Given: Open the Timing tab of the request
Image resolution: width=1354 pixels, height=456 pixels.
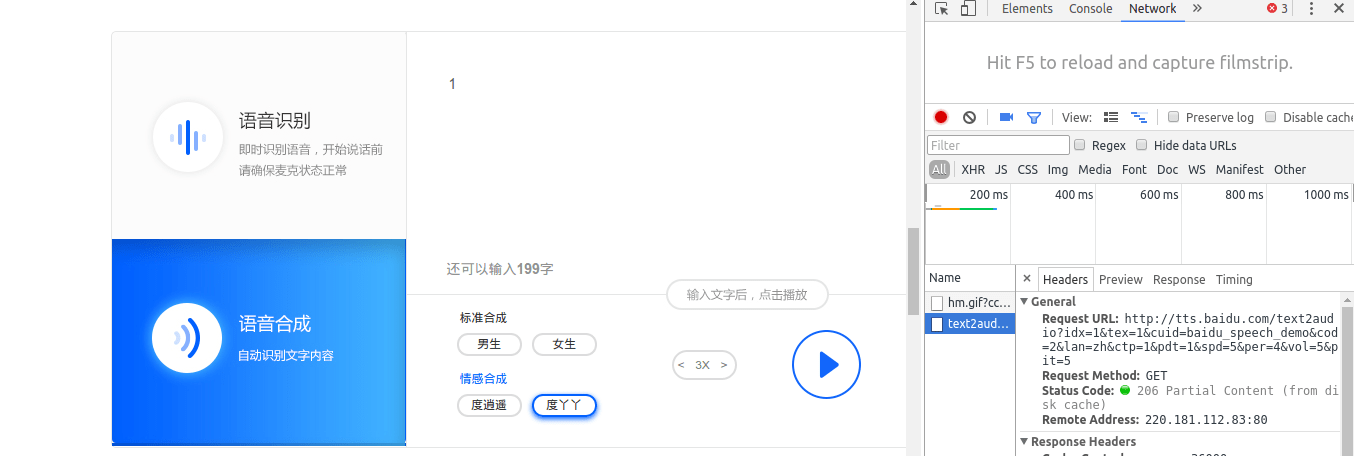Looking at the screenshot, I should [1233, 280].
